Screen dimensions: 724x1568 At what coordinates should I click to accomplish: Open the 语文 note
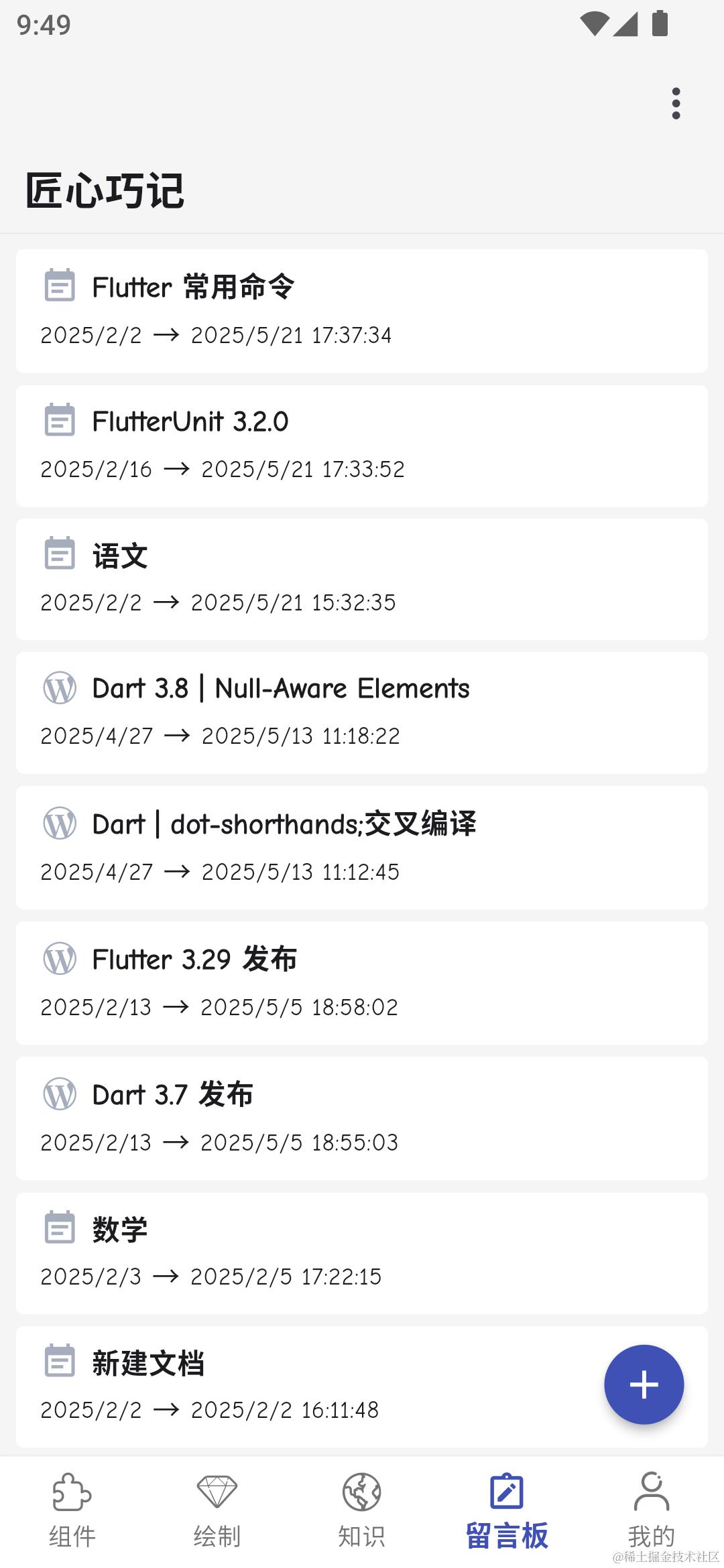point(362,579)
